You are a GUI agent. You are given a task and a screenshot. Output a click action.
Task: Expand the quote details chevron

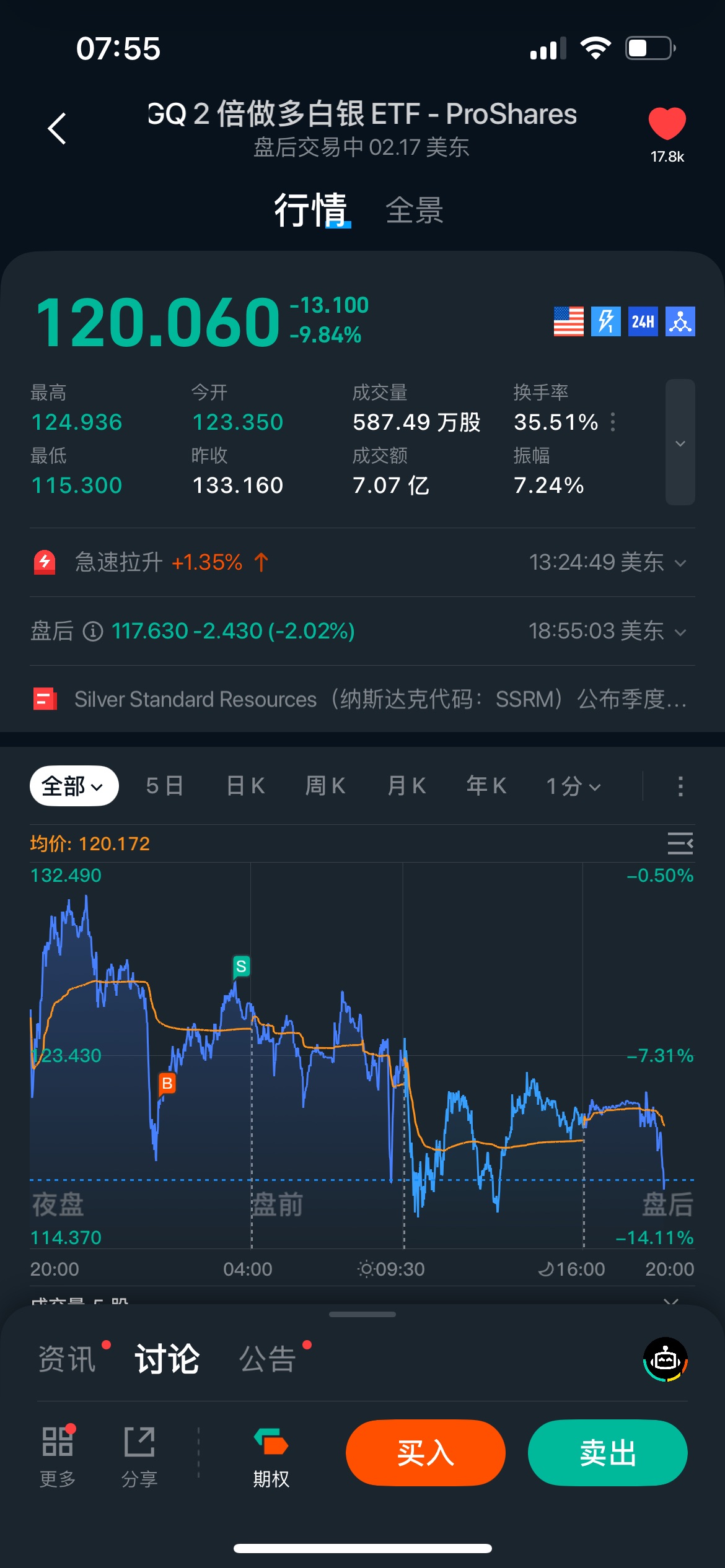coord(680,443)
